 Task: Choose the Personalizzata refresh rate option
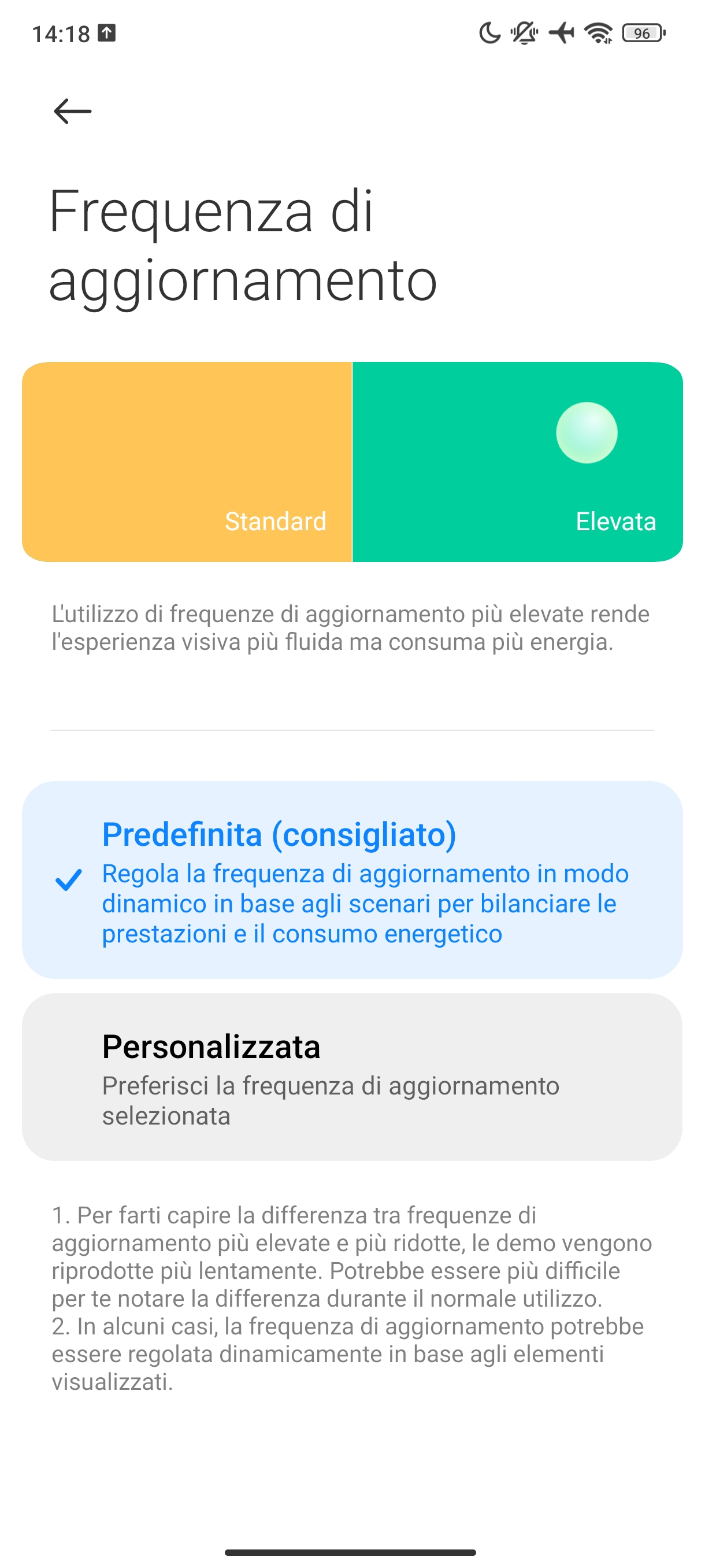click(x=352, y=1077)
